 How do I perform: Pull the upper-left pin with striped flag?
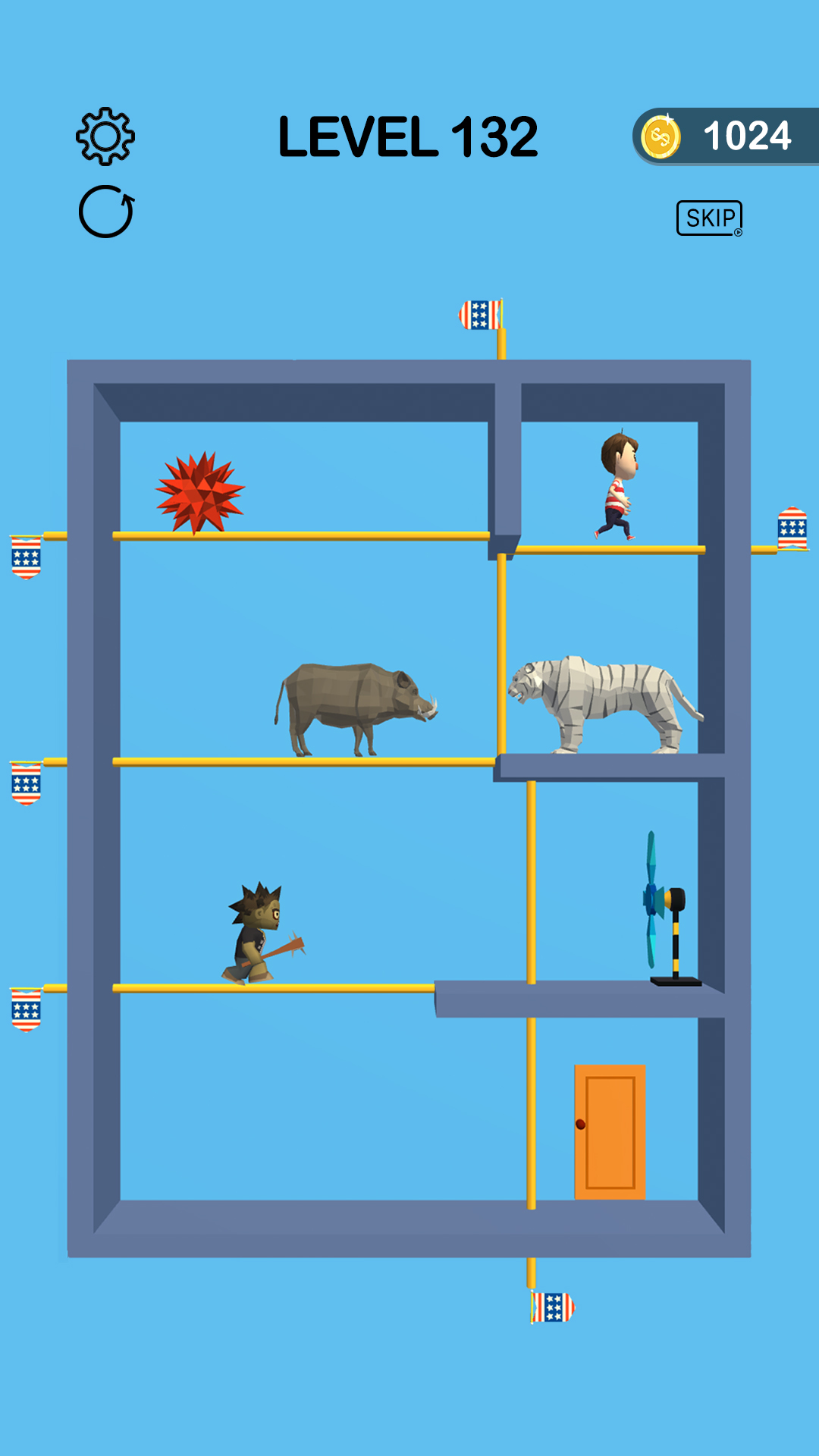point(27,557)
